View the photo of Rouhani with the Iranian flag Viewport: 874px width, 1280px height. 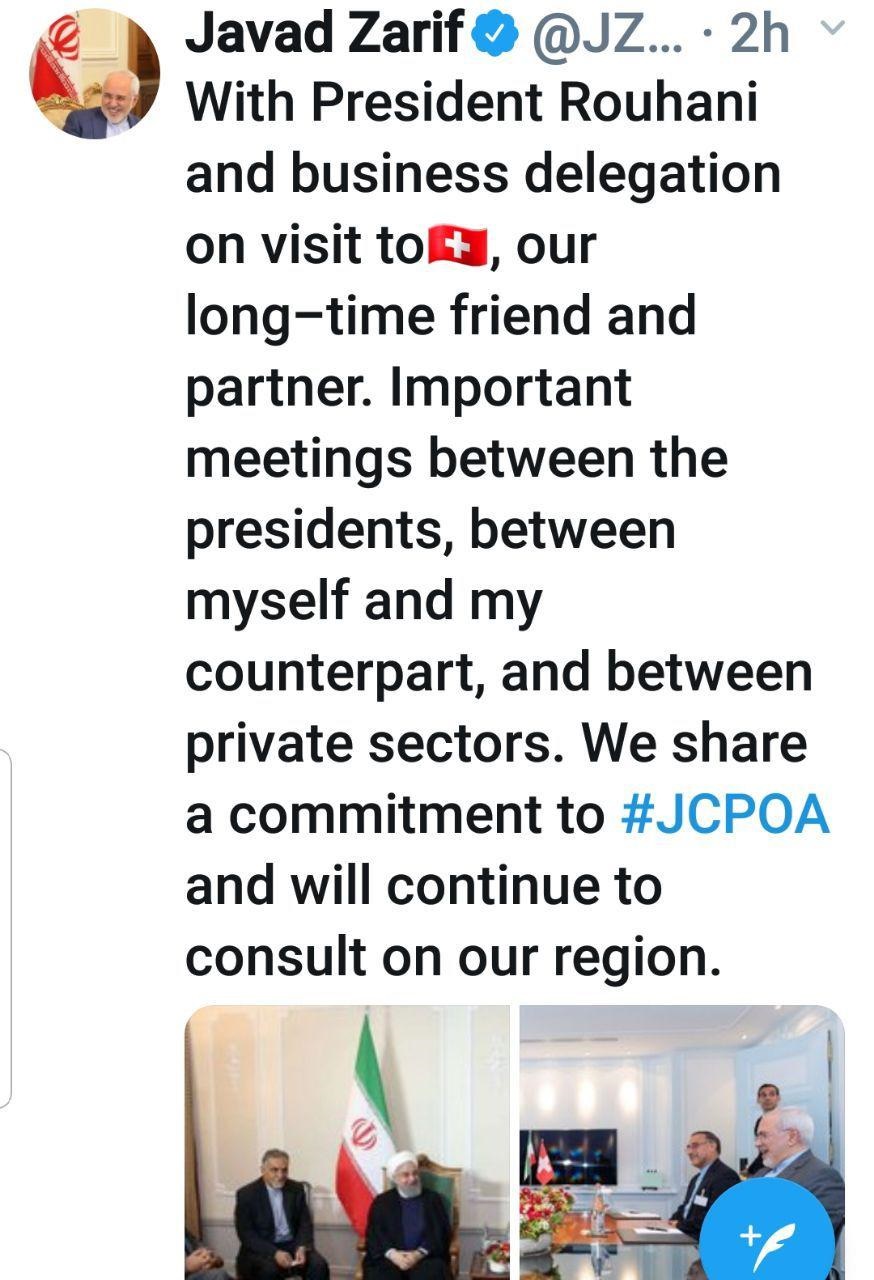pyautogui.click(x=347, y=1142)
